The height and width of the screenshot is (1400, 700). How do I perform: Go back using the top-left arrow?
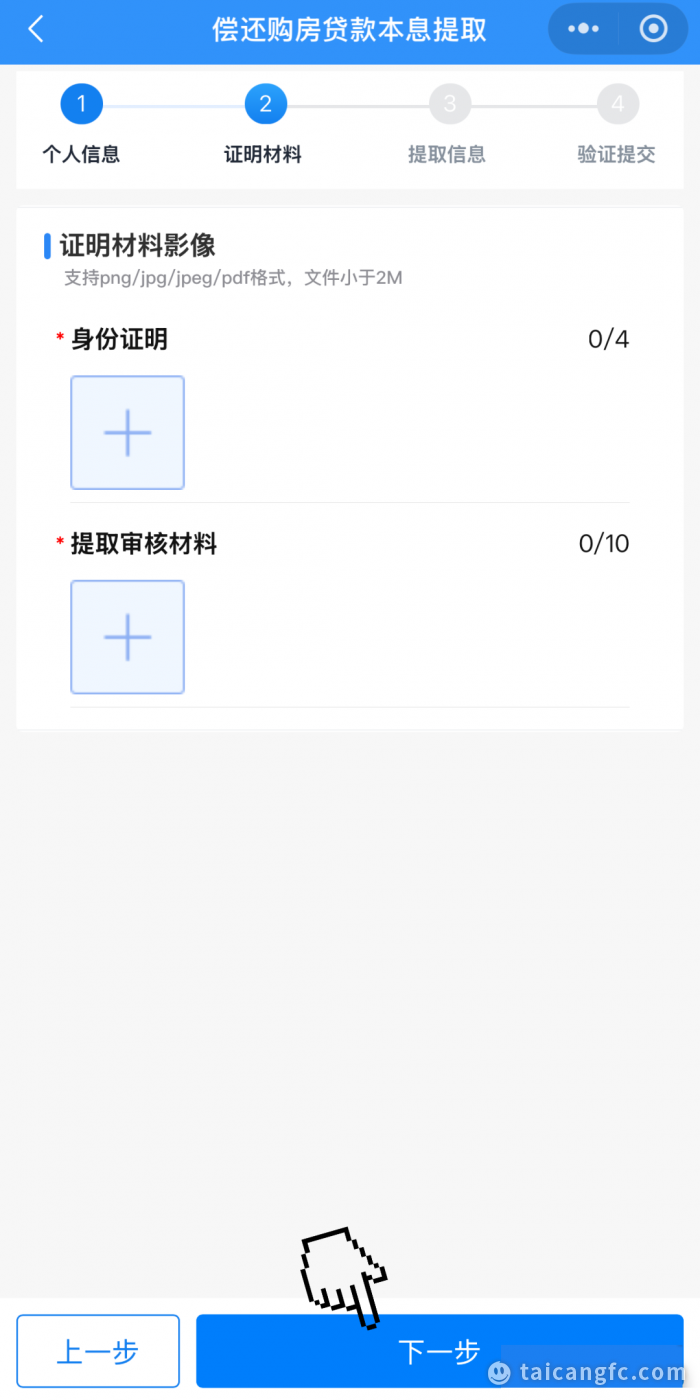coord(36,29)
